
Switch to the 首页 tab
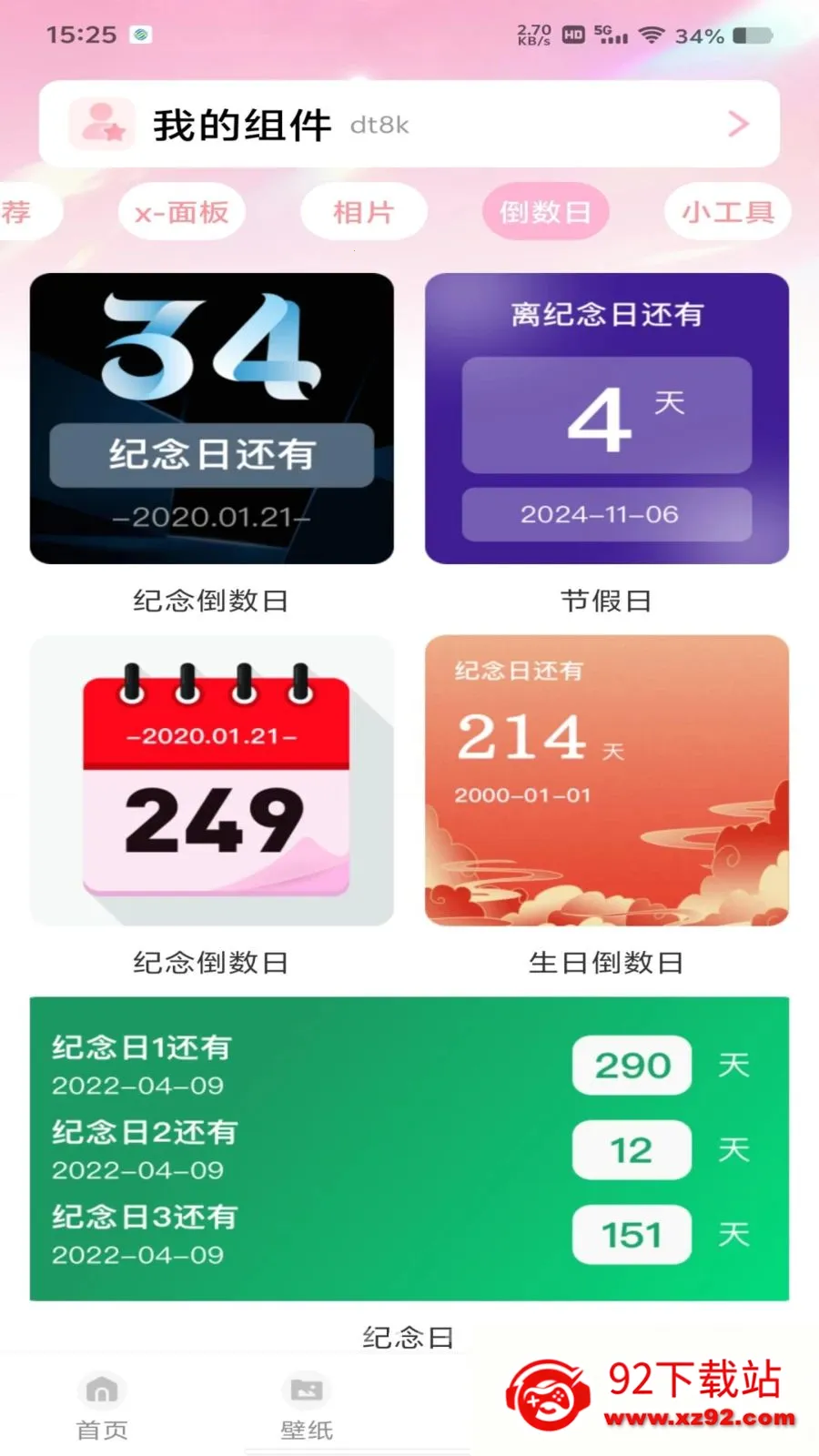click(x=101, y=1406)
